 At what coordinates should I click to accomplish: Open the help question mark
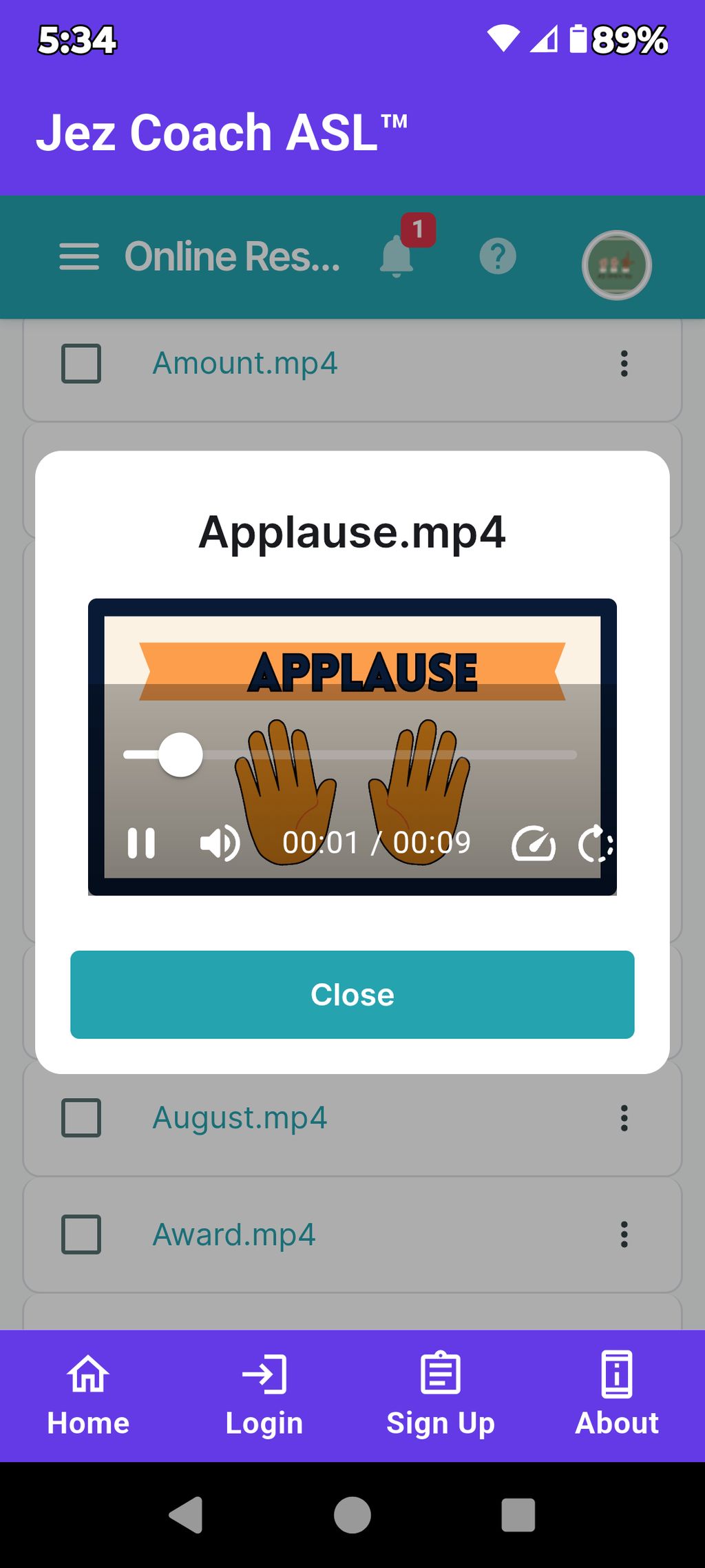pyautogui.click(x=497, y=257)
